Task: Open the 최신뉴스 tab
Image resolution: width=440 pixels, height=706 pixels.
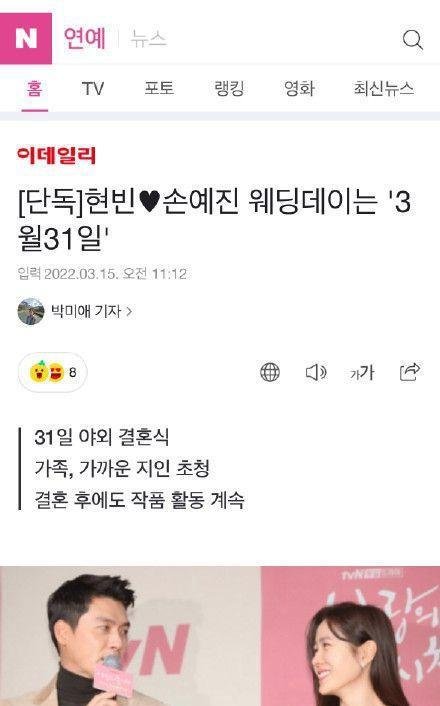Action: click(383, 88)
